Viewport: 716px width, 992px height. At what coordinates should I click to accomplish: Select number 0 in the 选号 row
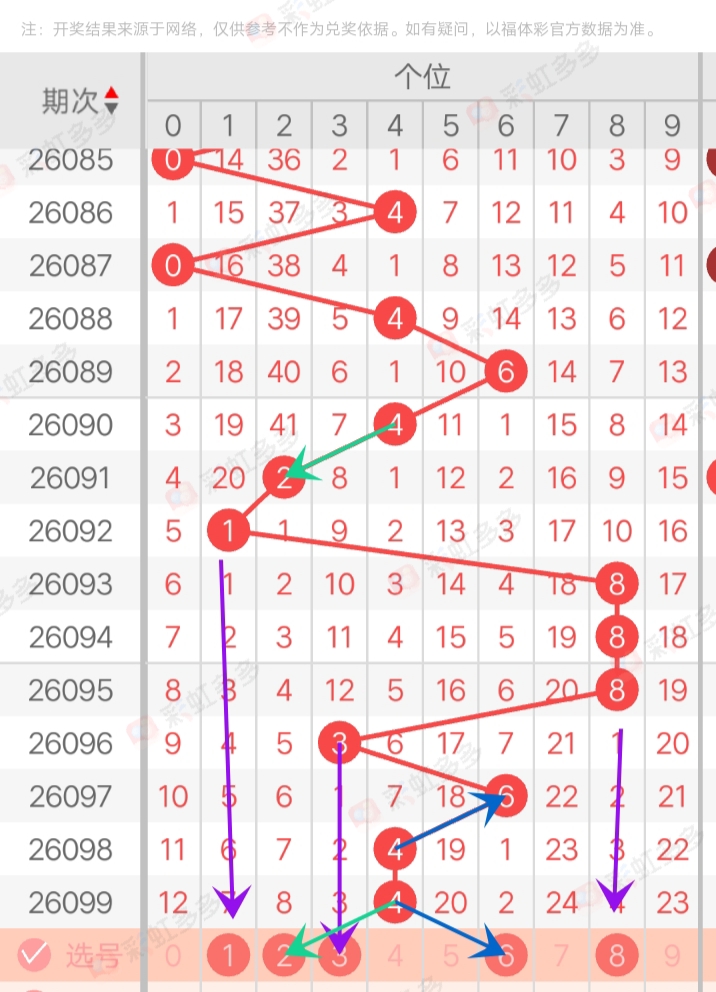point(173,956)
